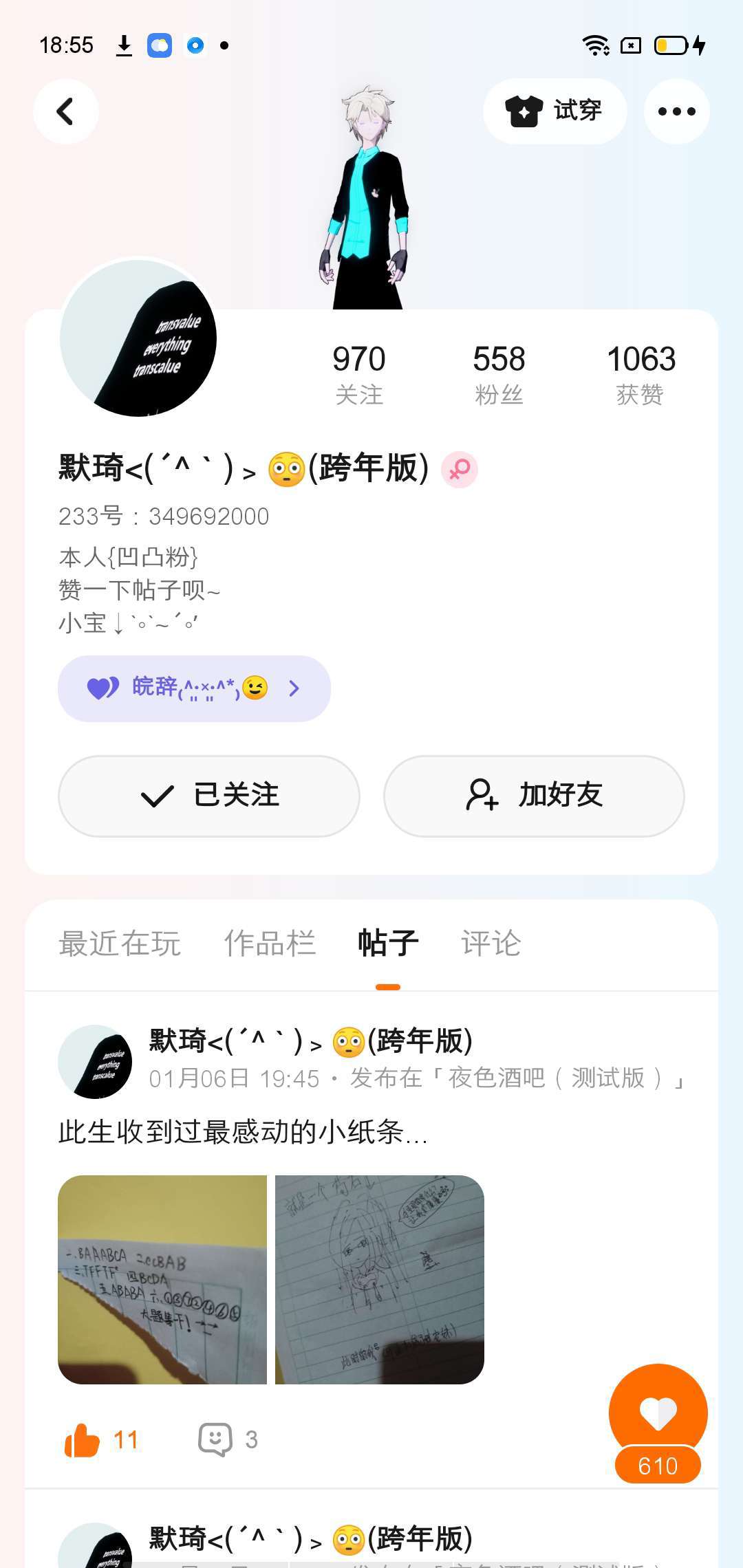This screenshot has width=743, height=1568.
Task: View the 558 粉丝 followers list
Action: (499, 374)
